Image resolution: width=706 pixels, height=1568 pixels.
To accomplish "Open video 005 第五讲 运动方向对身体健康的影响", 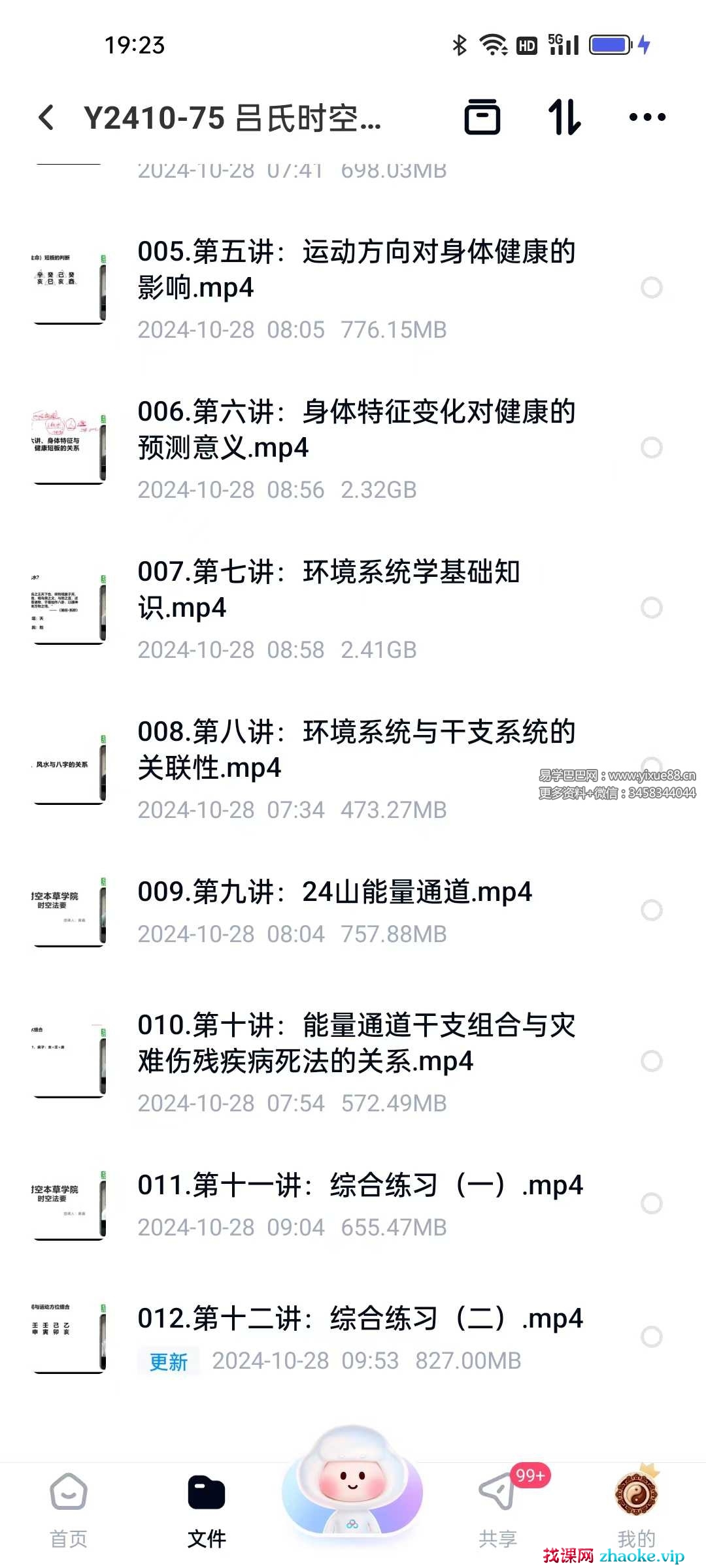I will 356,270.
